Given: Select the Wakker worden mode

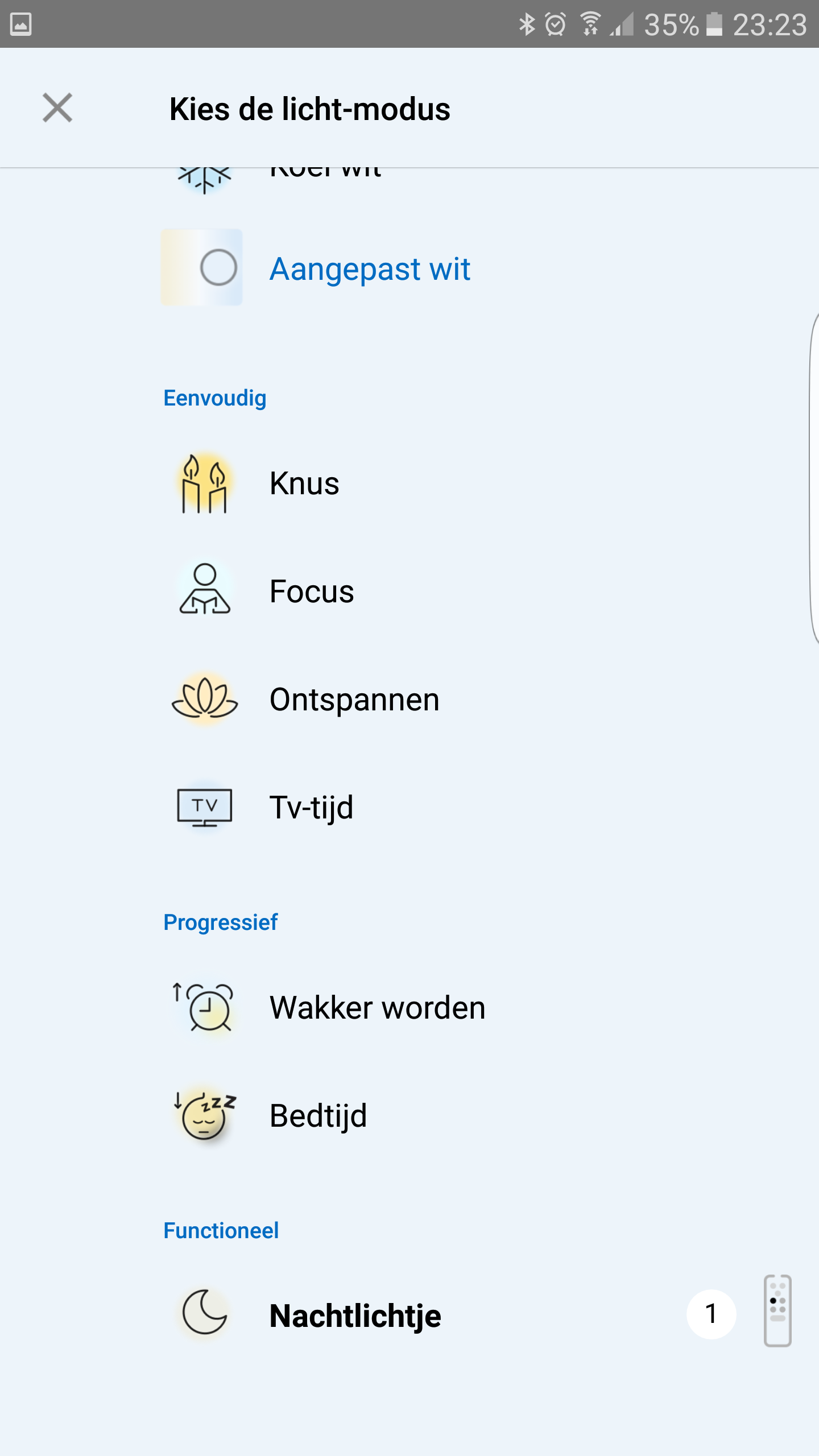Looking at the screenshot, I should click(377, 1008).
